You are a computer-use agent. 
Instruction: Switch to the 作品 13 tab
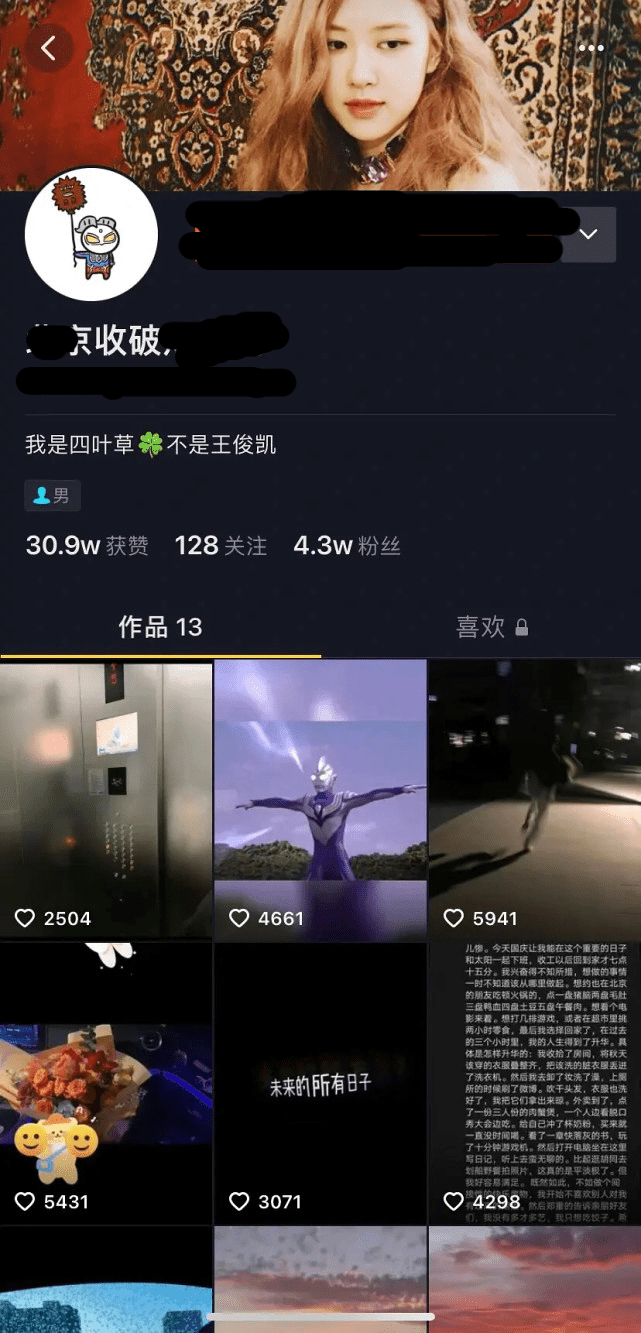pyautogui.click(x=160, y=627)
